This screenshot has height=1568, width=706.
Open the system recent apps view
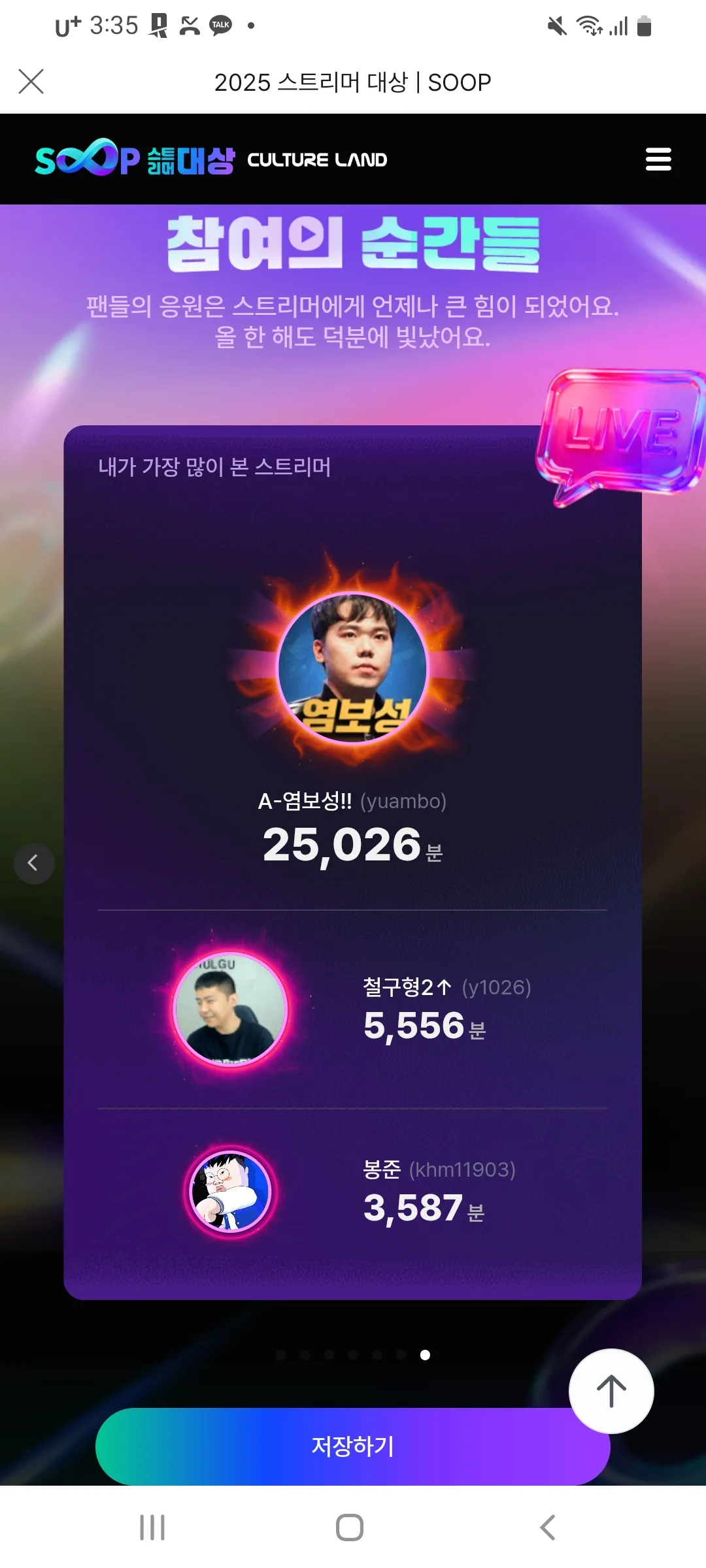[x=152, y=1527]
